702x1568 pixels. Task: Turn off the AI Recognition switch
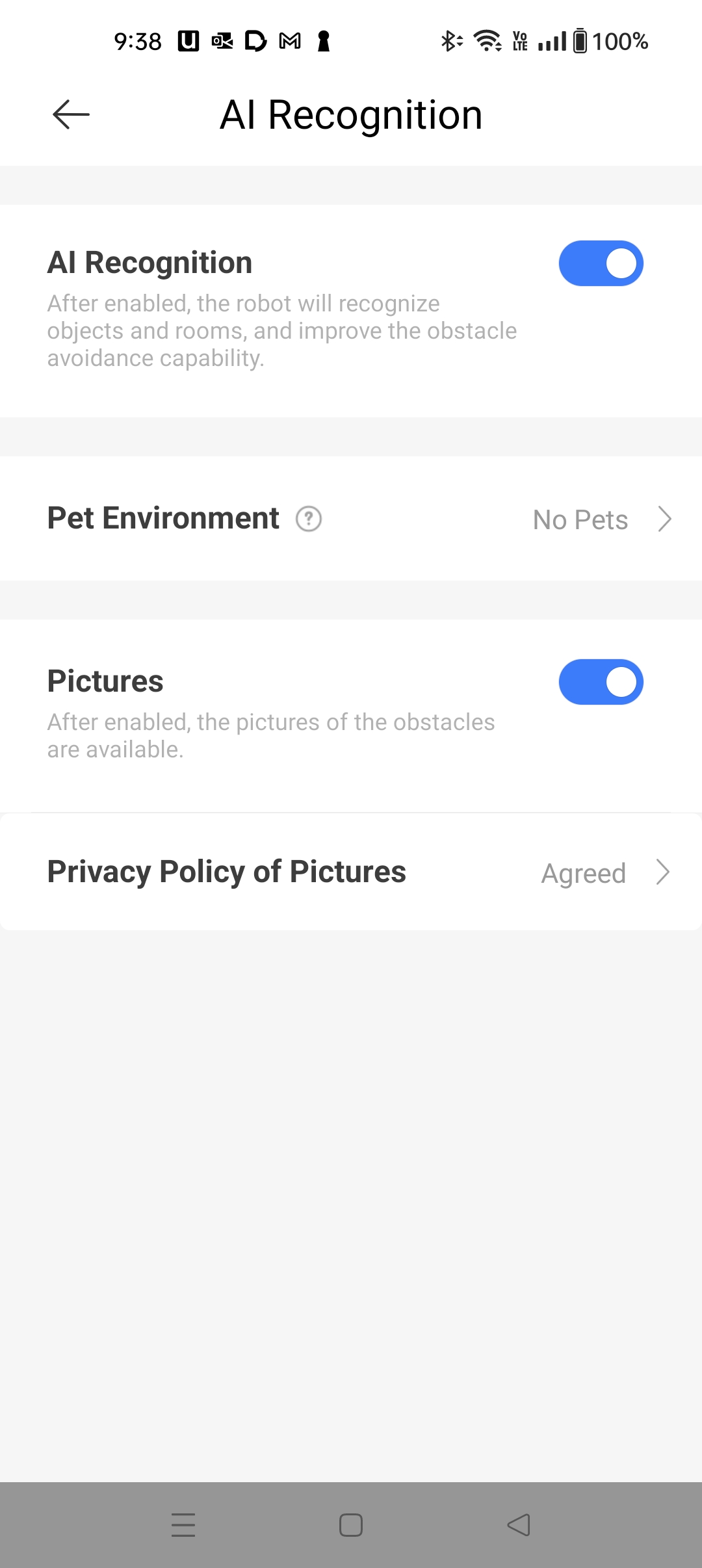coord(601,263)
